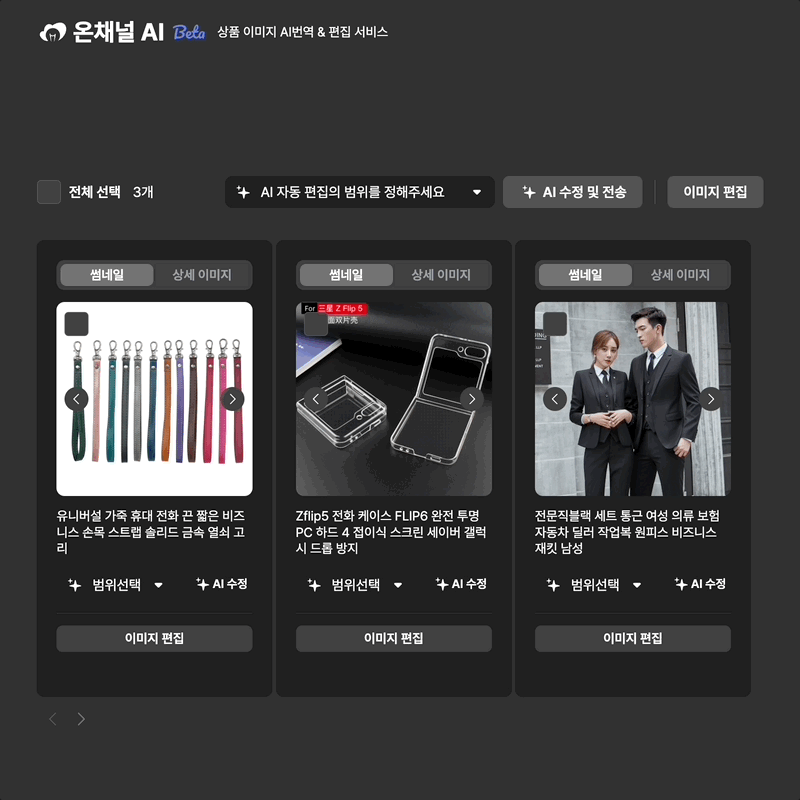Image resolution: width=800 pixels, height=800 pixels.
Task: Open 이미지 편집 for the suit product
Action: coord(632,638)
